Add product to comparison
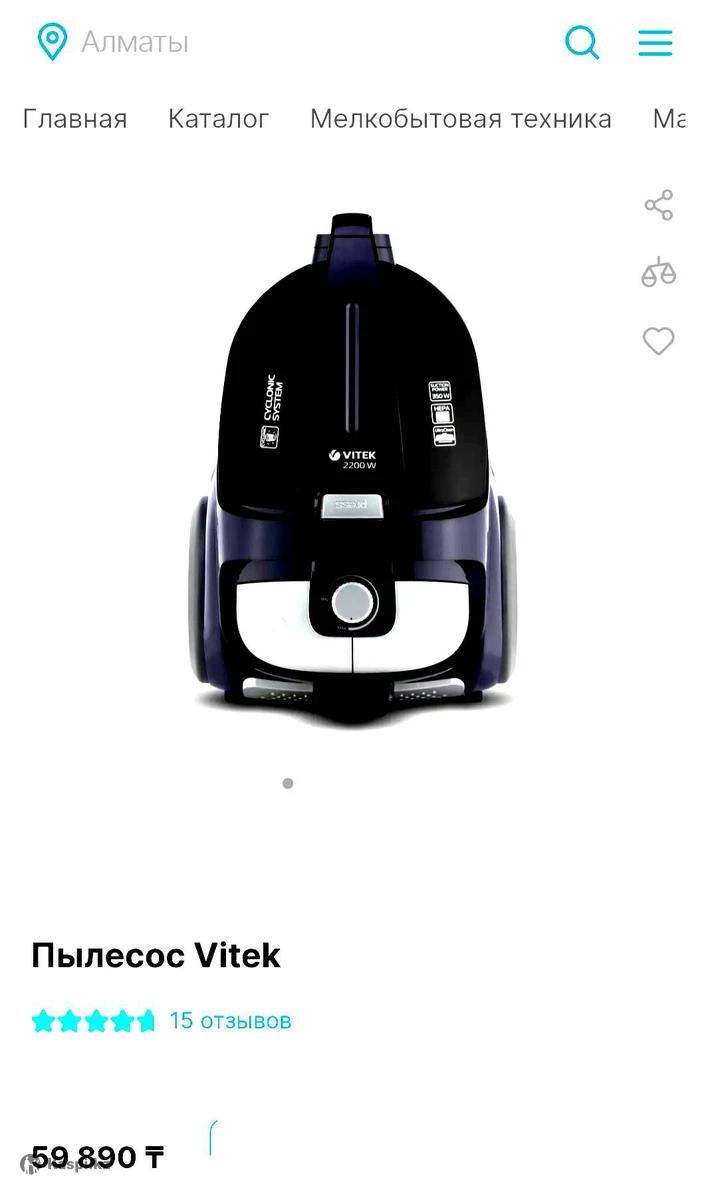718x1200 pixels. coord(658,272)
